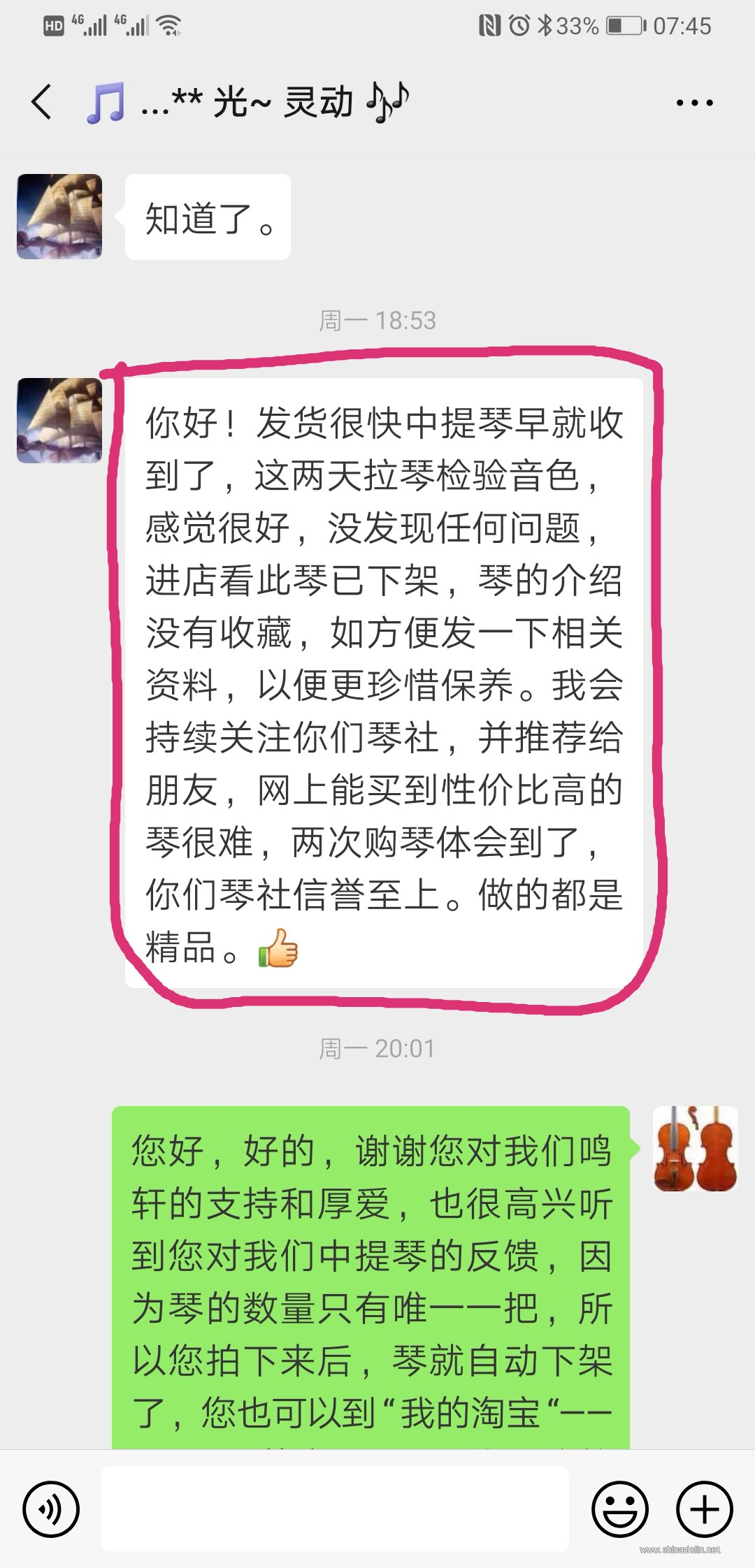Open the plus attachments menu
This screenshot has height=1568, width=755.
(x=705, y=1509)
